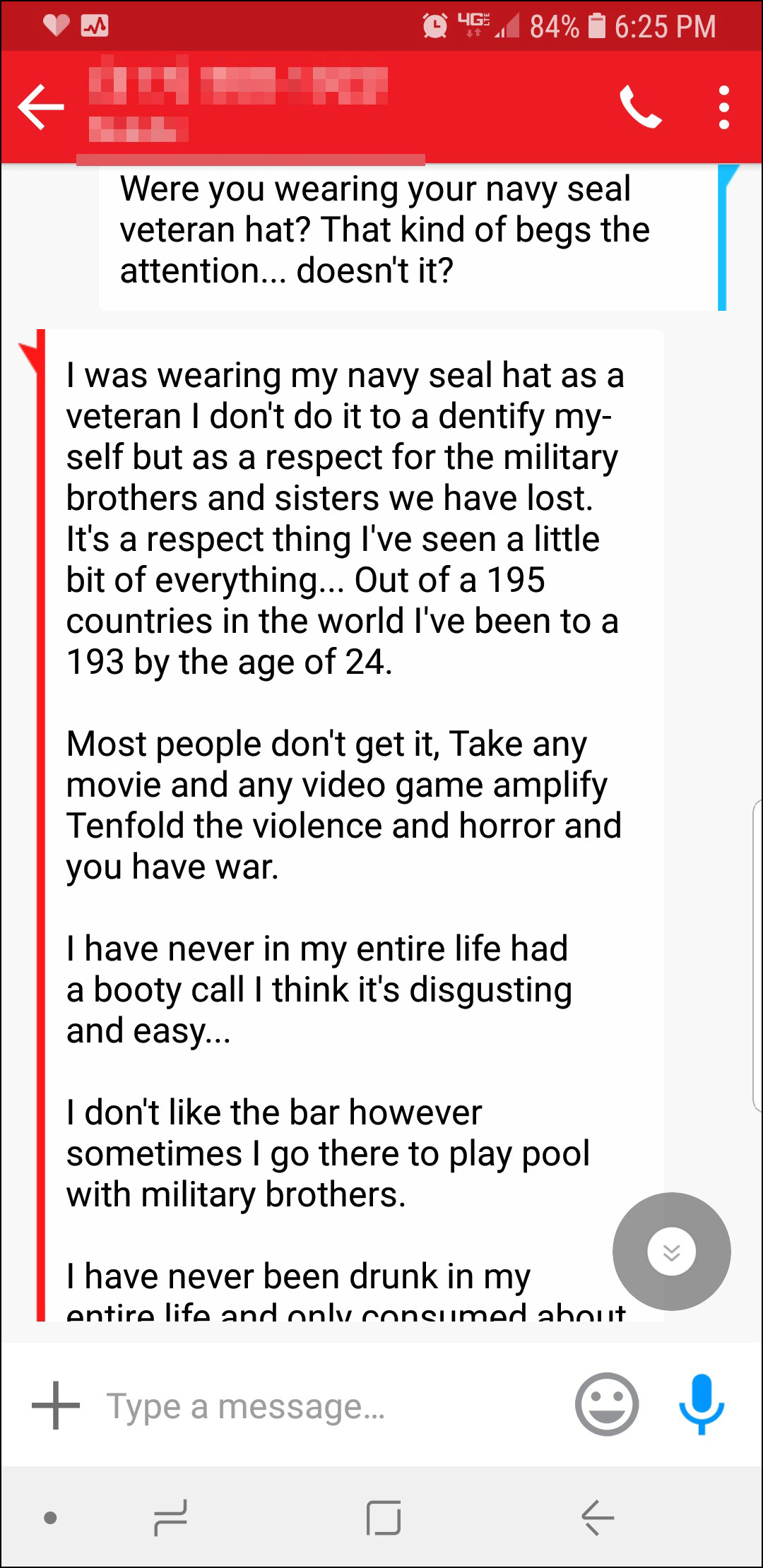Open recent apps from navigation bar

[171, 1517]
